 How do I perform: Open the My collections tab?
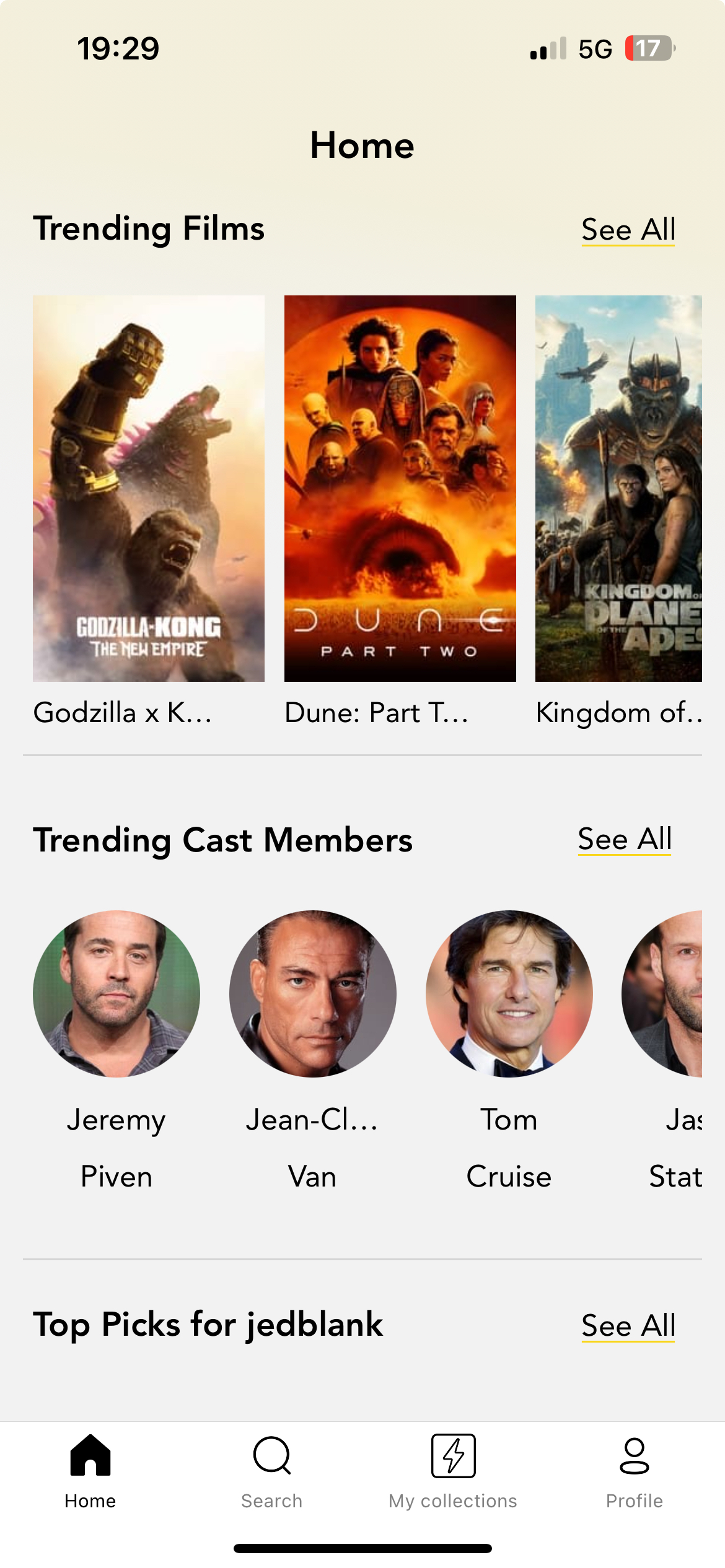(x=453, y=1471)
